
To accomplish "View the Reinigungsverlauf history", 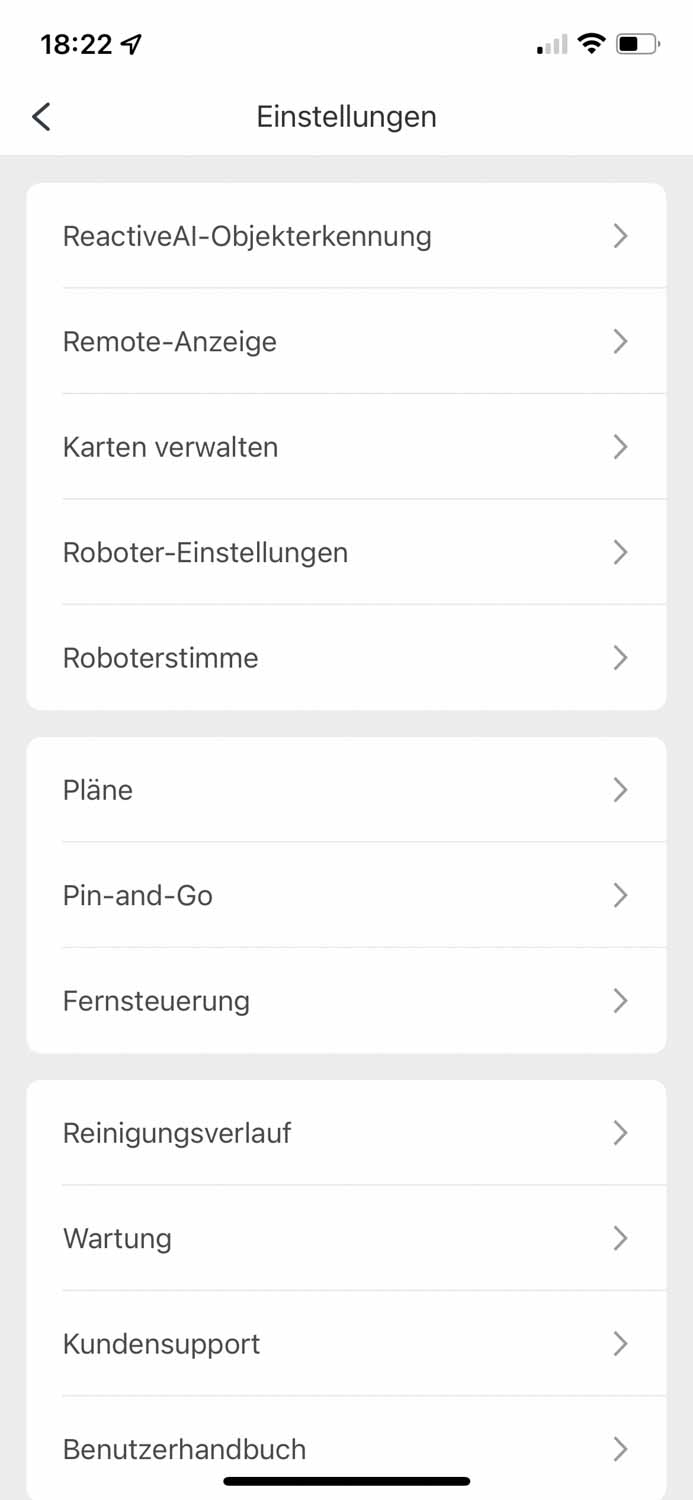I will (x=346, y=1133).
